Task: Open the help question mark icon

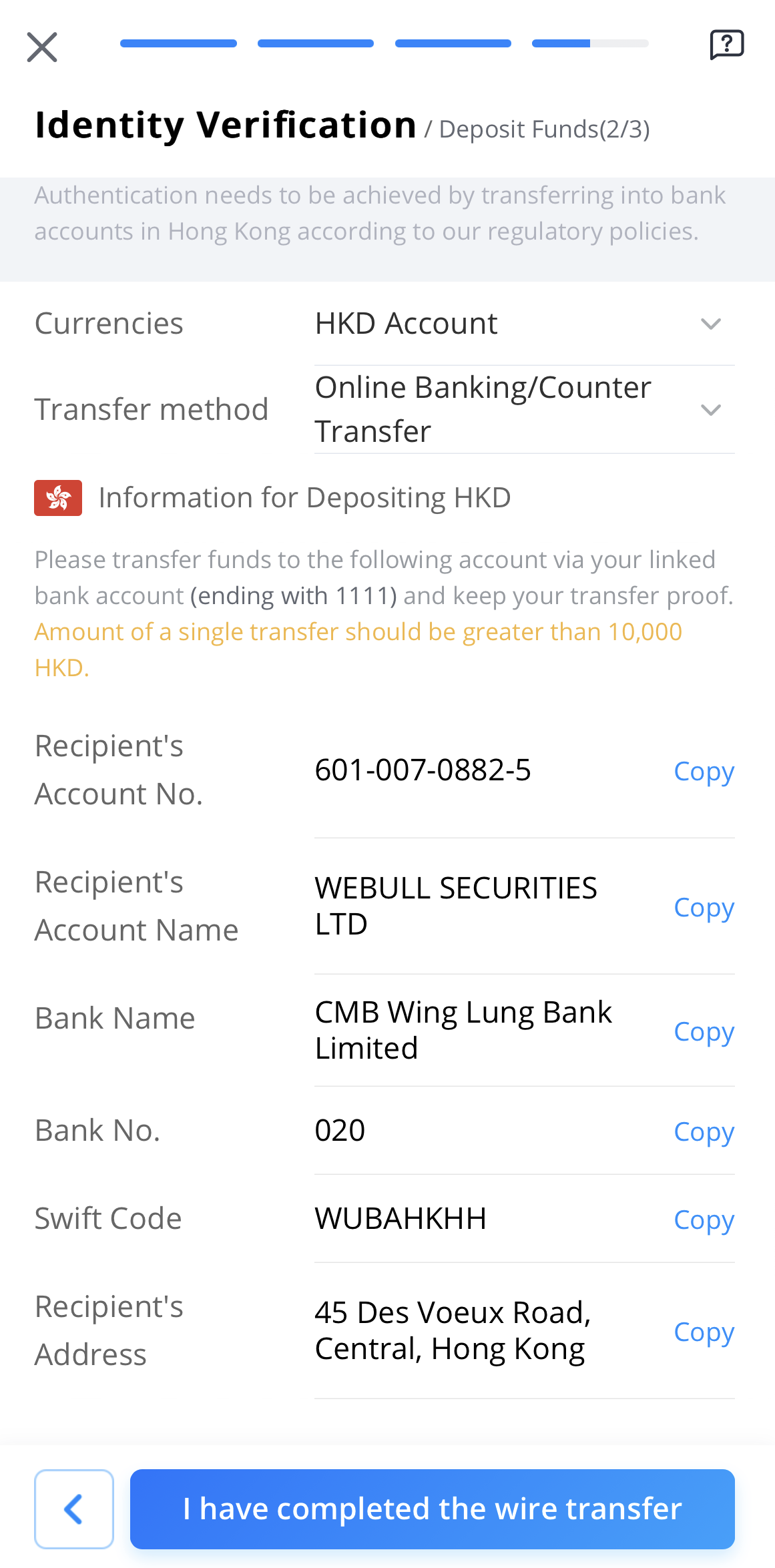Action: 727,44
